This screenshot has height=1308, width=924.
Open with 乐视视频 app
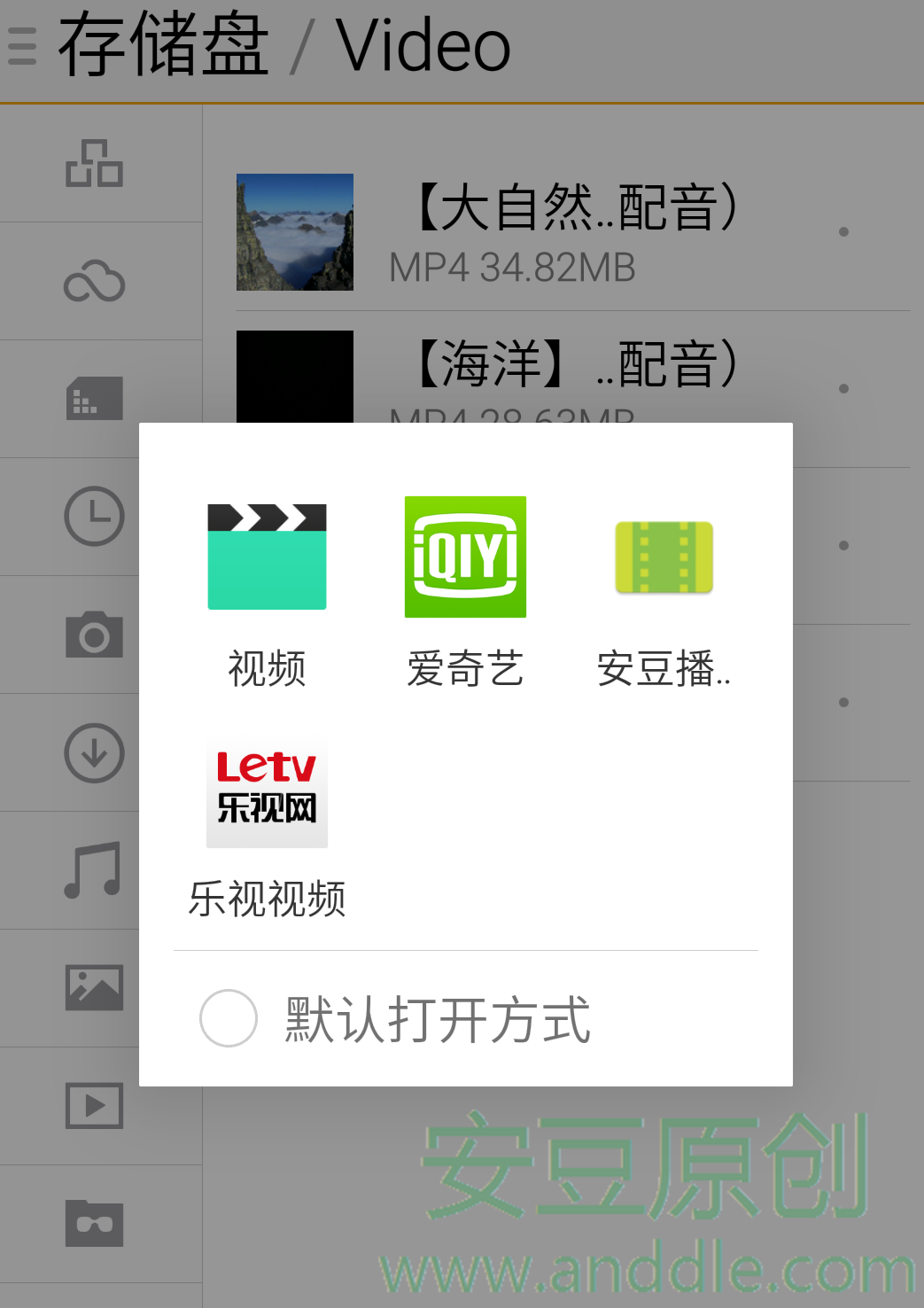coord(267,824)
